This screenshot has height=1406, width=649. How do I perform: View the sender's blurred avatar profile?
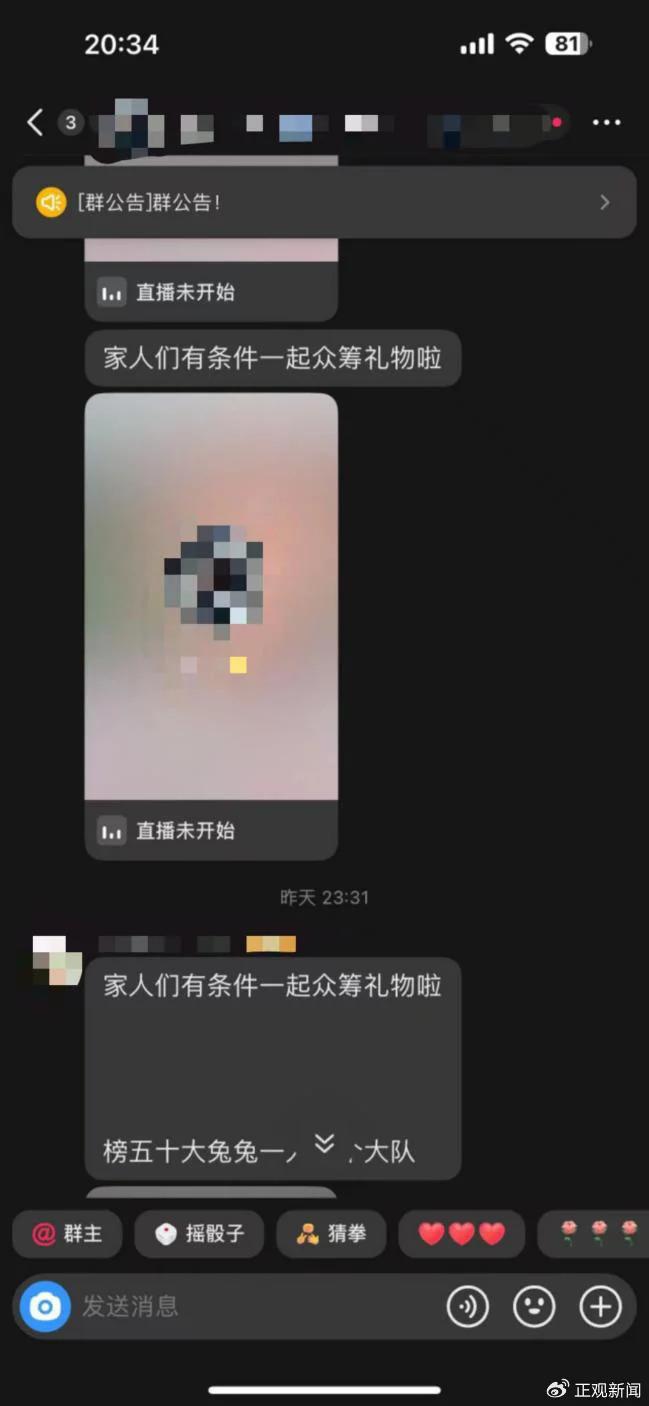(x=57, y=960)
